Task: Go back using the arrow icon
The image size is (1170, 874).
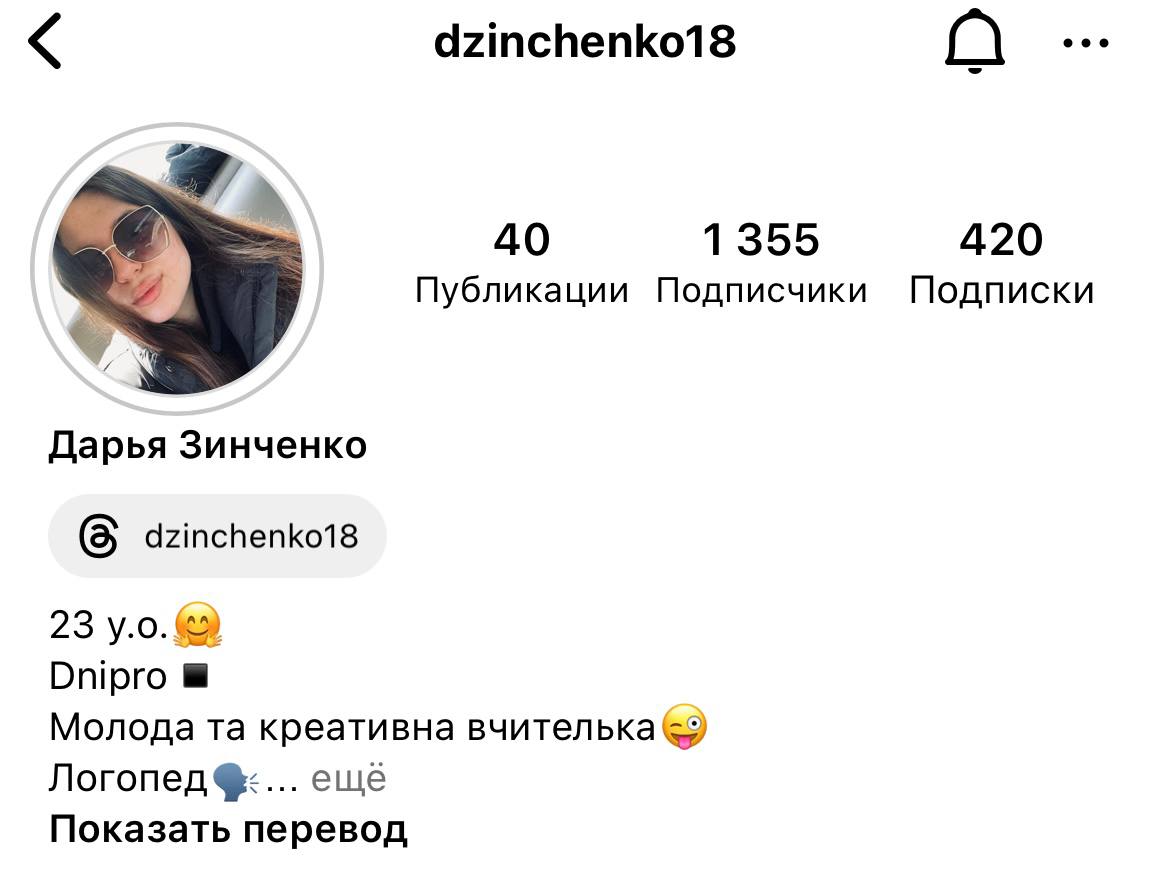Action: [46, 44]
